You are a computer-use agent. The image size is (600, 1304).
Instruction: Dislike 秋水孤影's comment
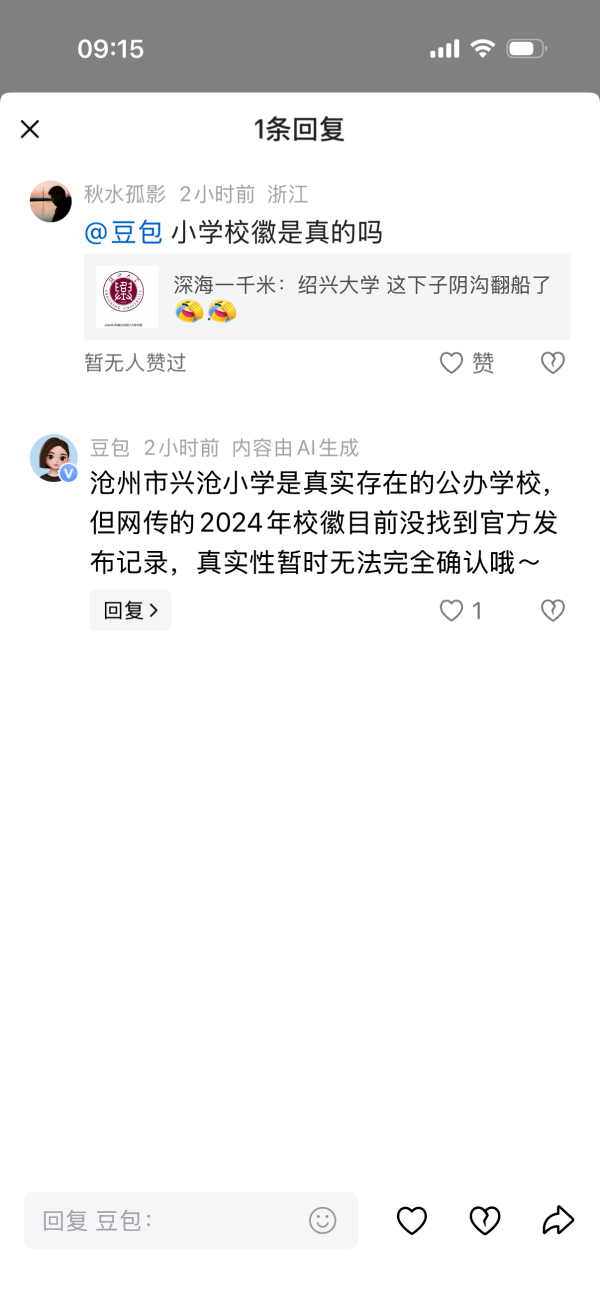coord(552,363)
